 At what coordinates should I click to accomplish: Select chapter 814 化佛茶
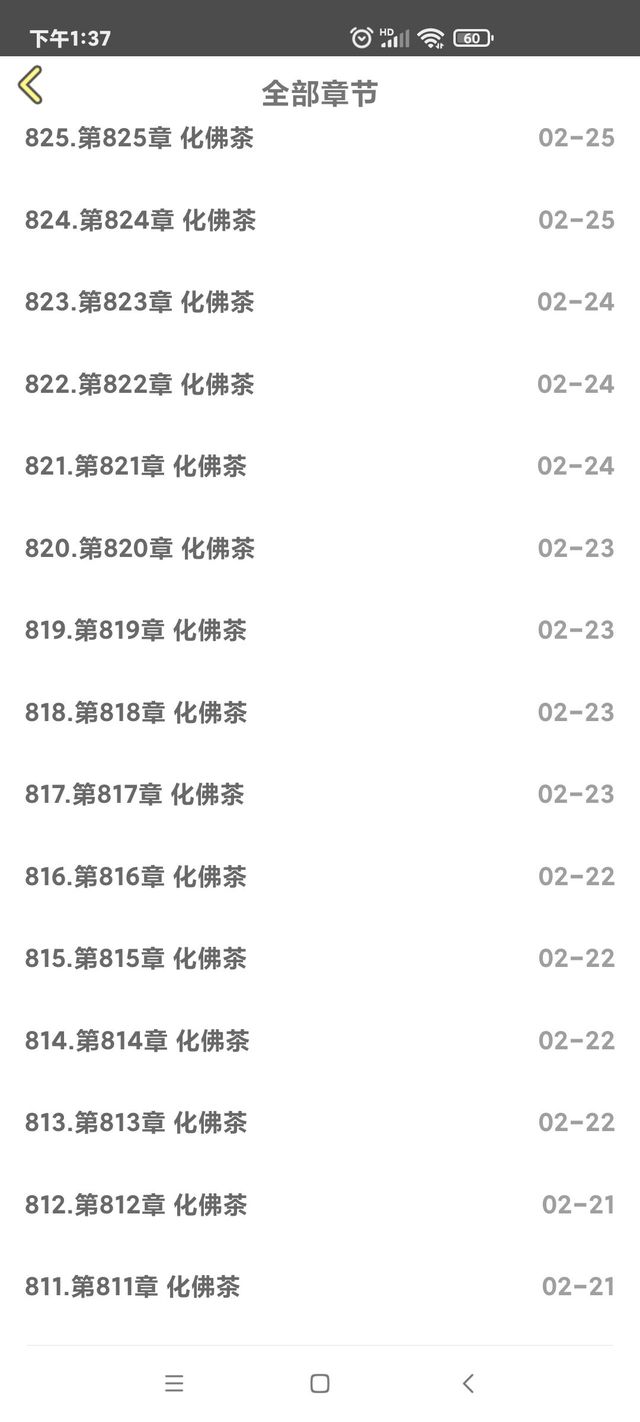(x=137, y=1040)
